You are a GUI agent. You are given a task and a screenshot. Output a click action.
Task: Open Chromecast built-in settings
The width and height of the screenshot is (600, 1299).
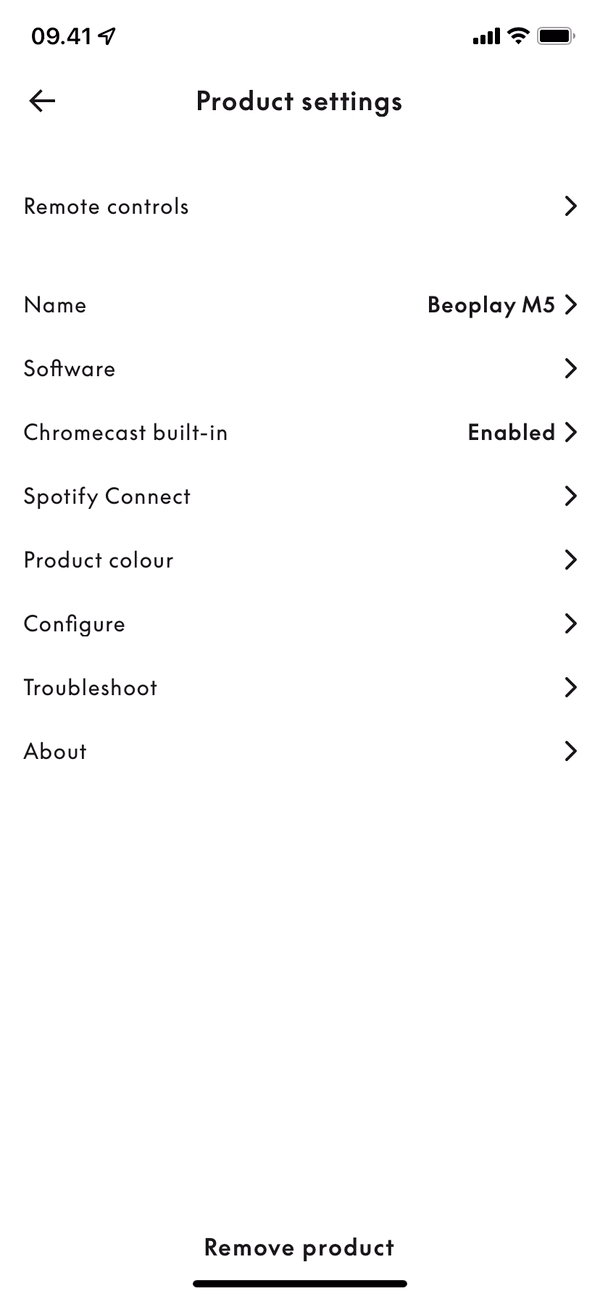pos(300,433)
